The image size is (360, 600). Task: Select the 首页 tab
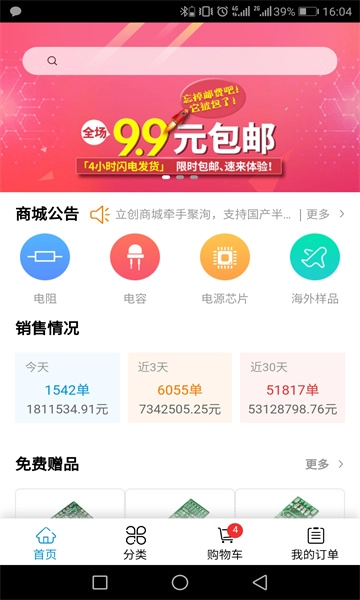pyautogui.click(x=45, y=543)
